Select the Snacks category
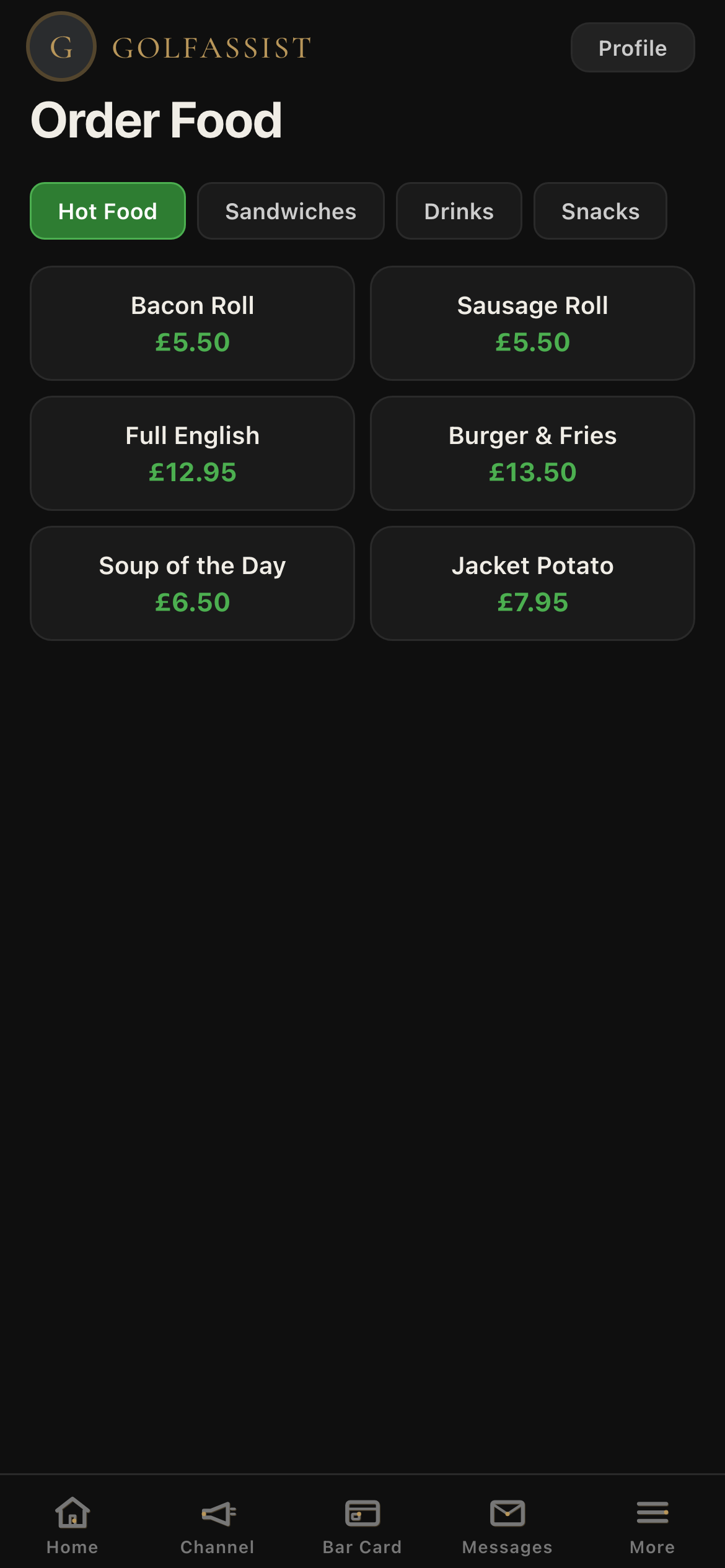 click(x=600, y=211)
